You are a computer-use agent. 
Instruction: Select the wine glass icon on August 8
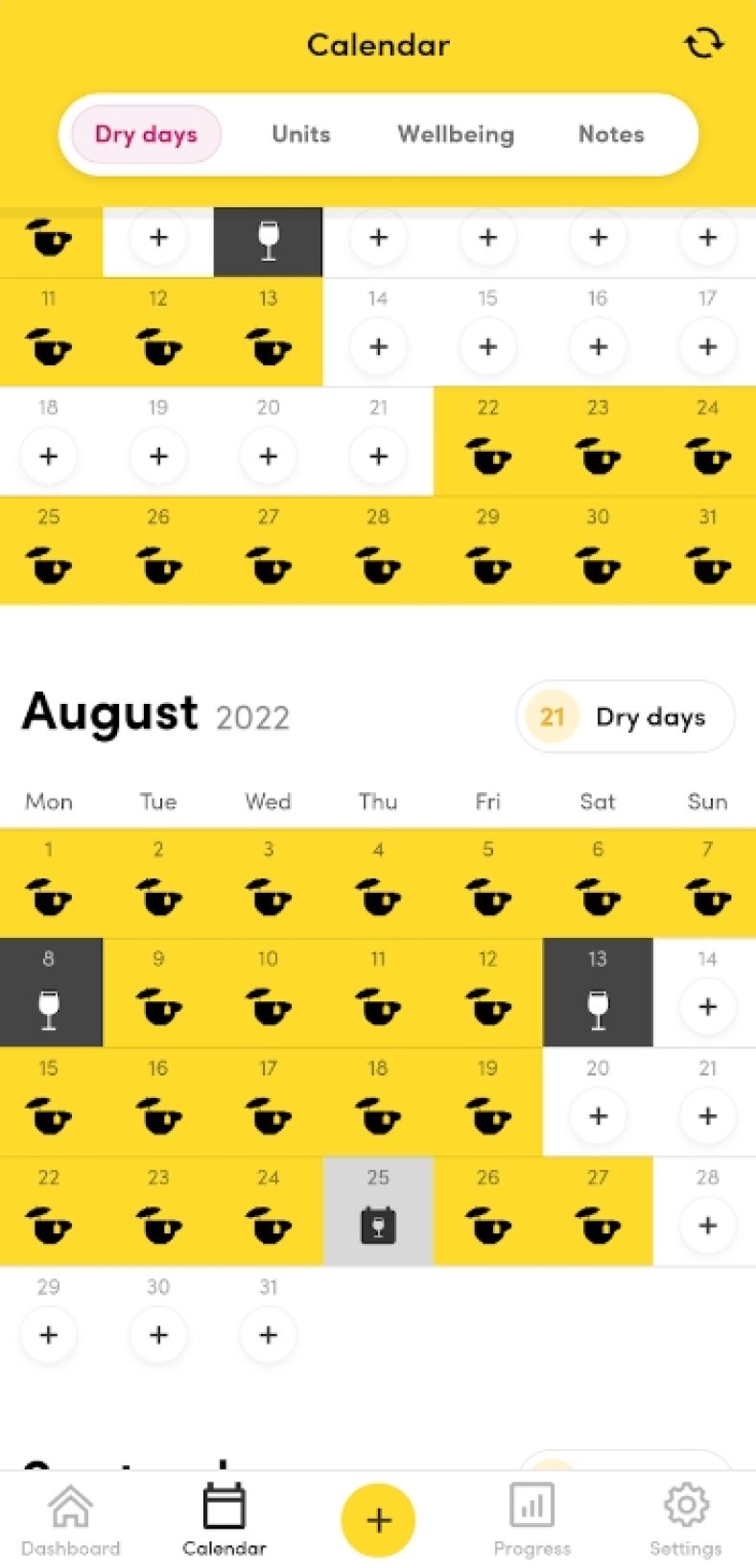click(x=51, y=1007)
